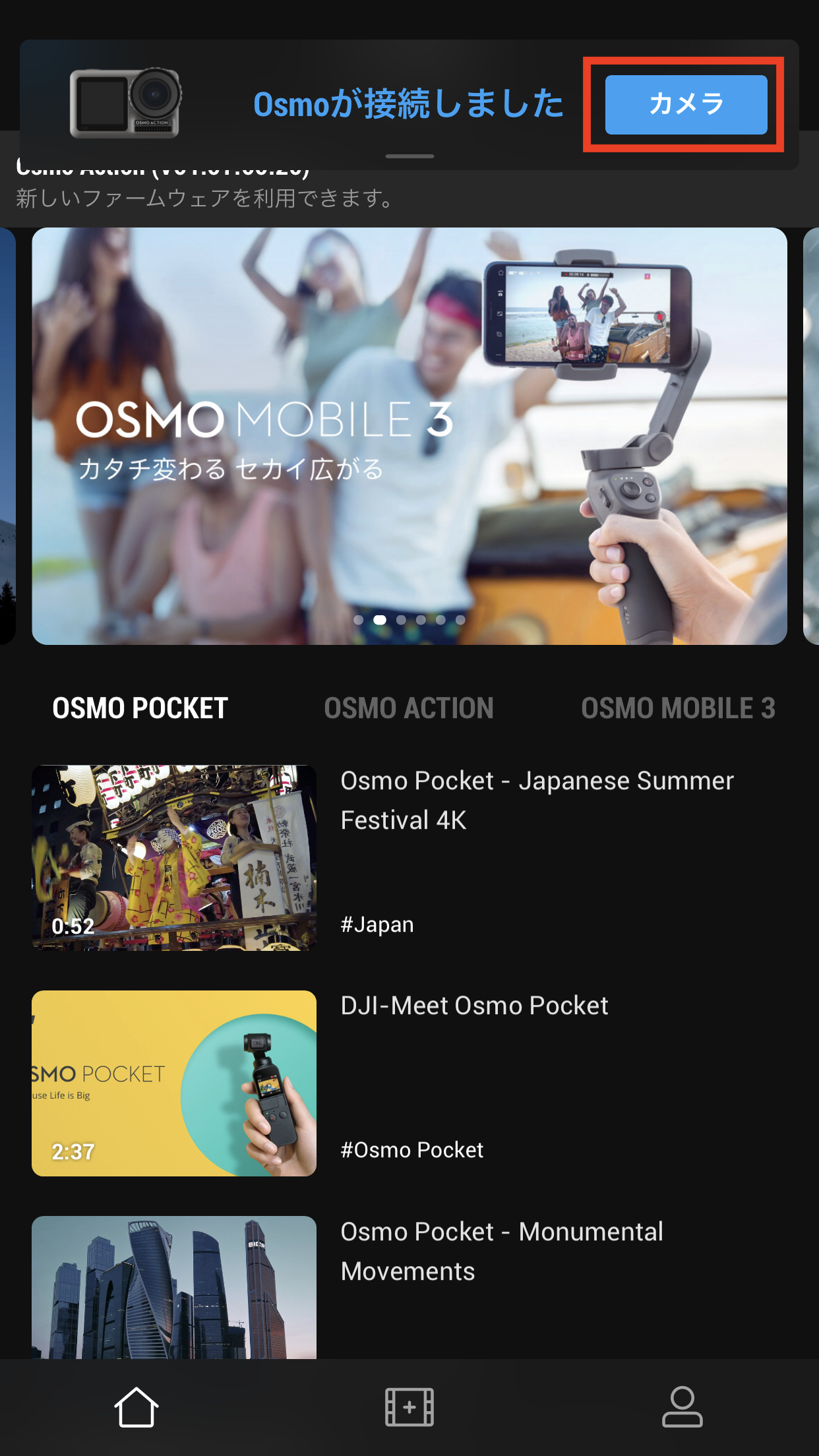Play the DJI-Meet Osmo Pocket video

(174, 1083)
